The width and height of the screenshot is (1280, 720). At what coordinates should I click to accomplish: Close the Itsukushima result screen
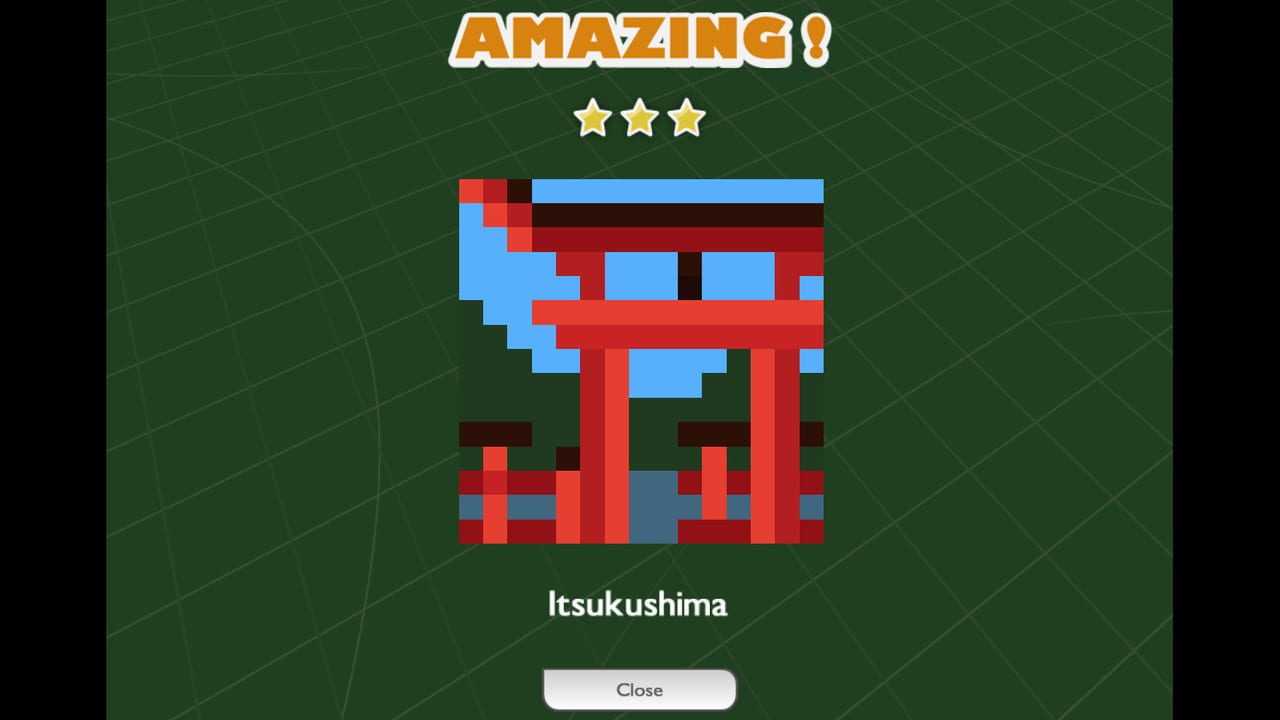[639, 690]
